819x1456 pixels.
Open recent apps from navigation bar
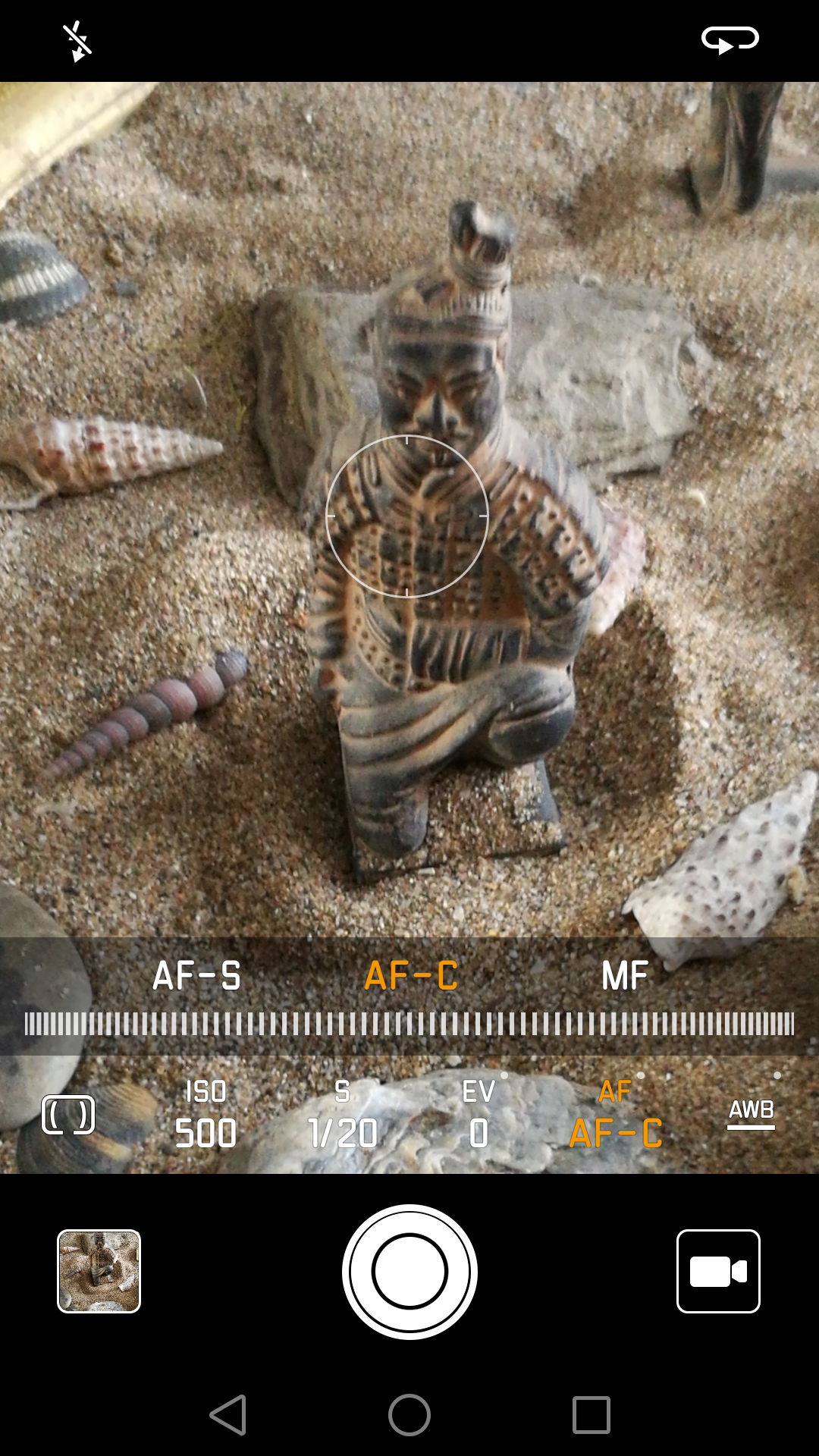(x=591, y=1415)
